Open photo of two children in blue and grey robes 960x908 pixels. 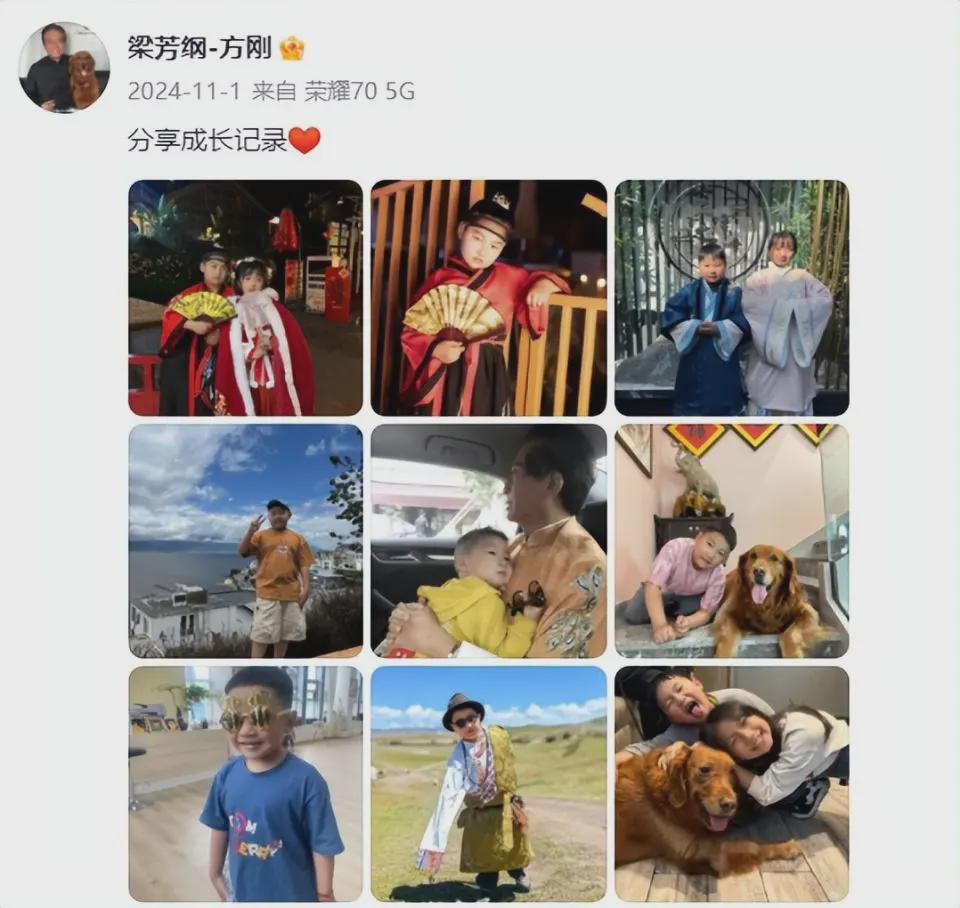point(731,297)
